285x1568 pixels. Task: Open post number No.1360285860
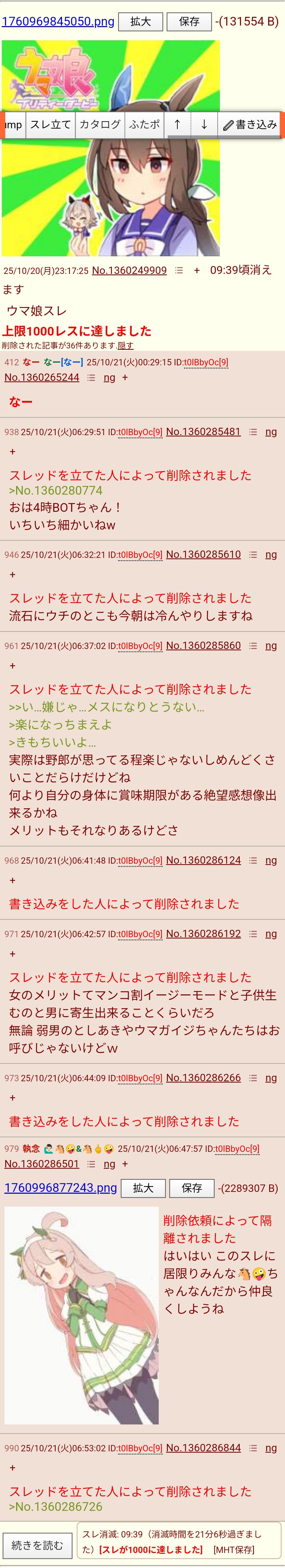[203, 645]
